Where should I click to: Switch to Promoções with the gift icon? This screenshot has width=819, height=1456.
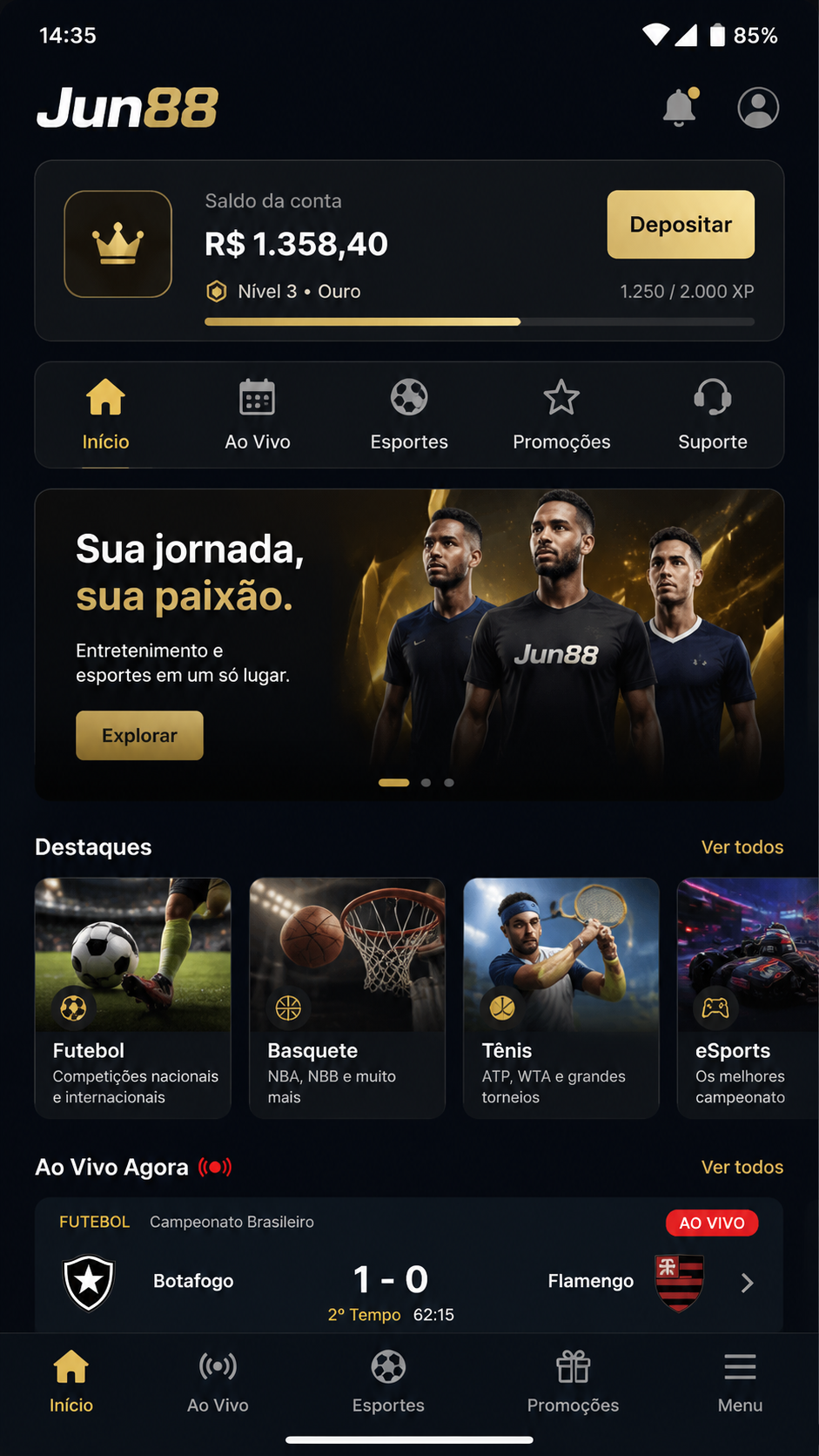pos(573,1382)
